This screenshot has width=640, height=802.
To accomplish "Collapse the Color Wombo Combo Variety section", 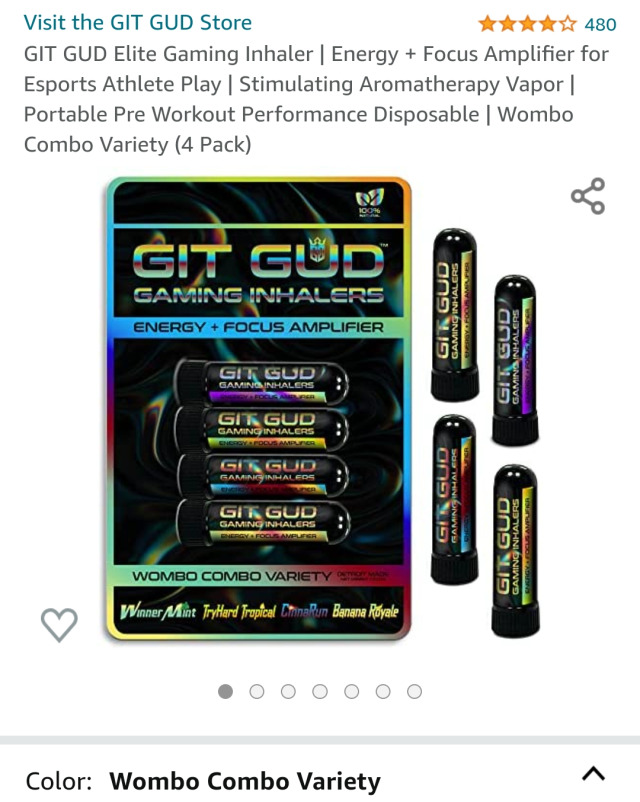I will pos(593,773).
